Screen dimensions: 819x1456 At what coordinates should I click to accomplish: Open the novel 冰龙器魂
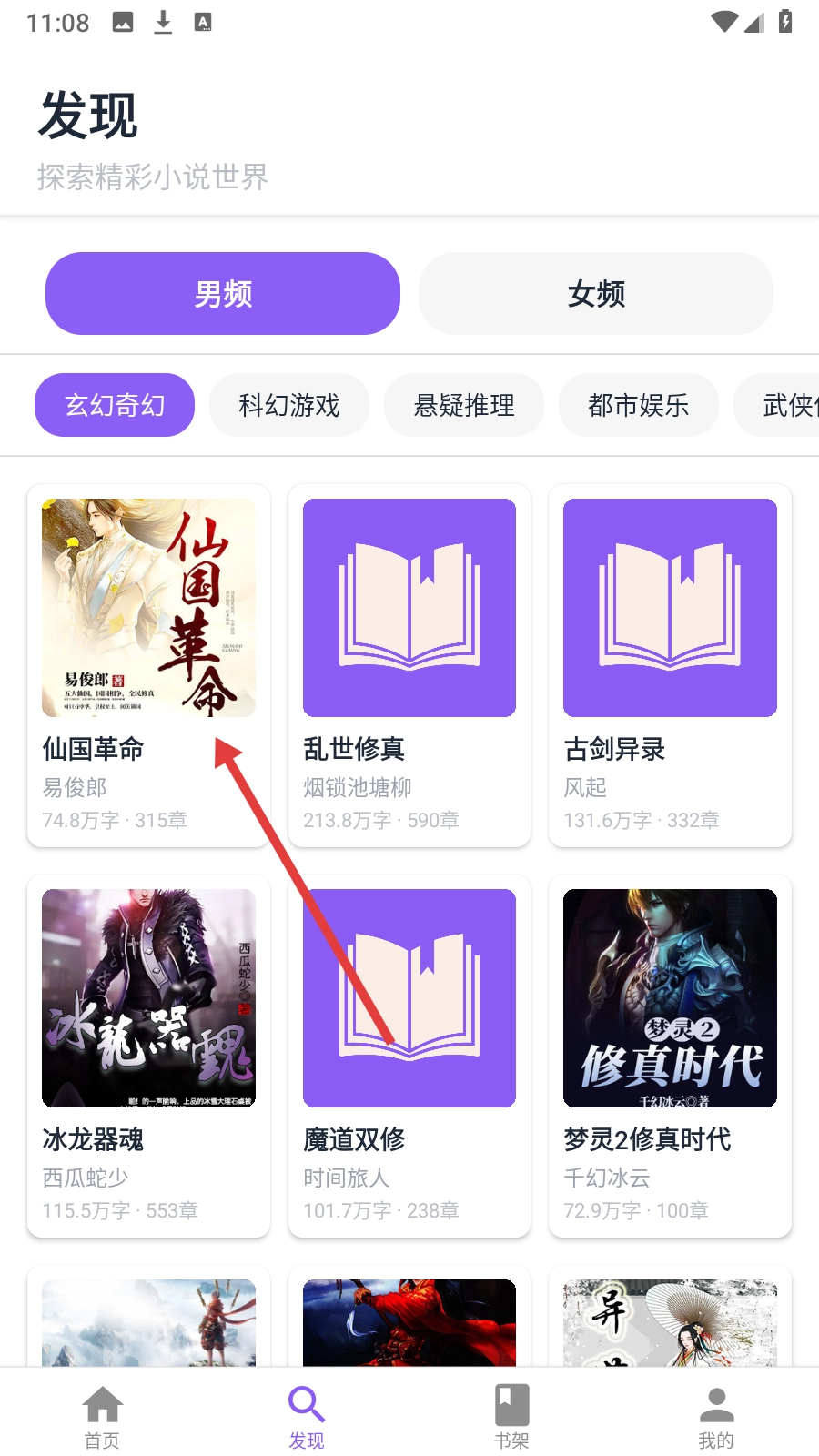click(x=148, y=1056)
